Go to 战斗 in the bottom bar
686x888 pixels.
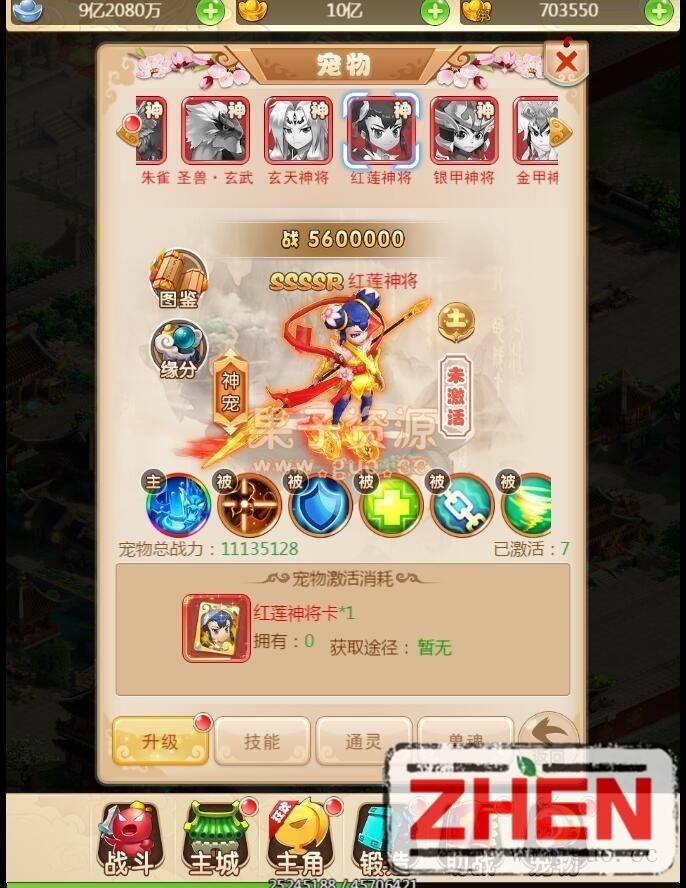(x=129, y=837)
